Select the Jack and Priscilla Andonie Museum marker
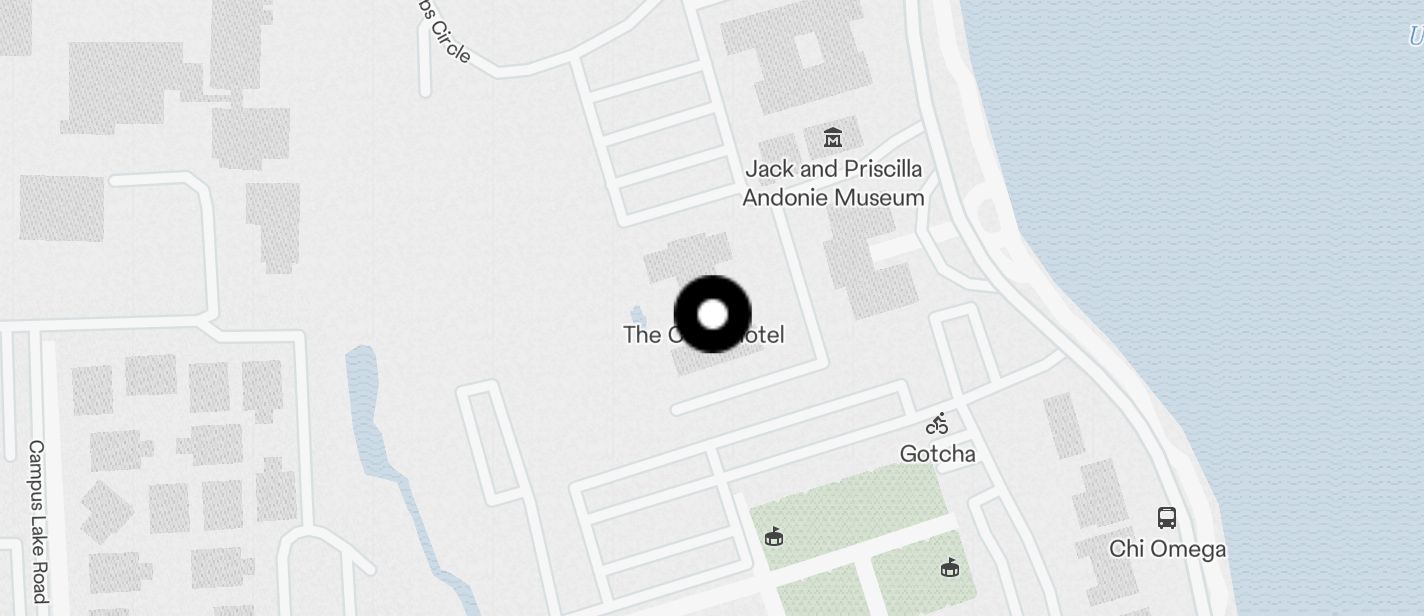This screenshot has width=1424, height=616. (x=832, y=138)
